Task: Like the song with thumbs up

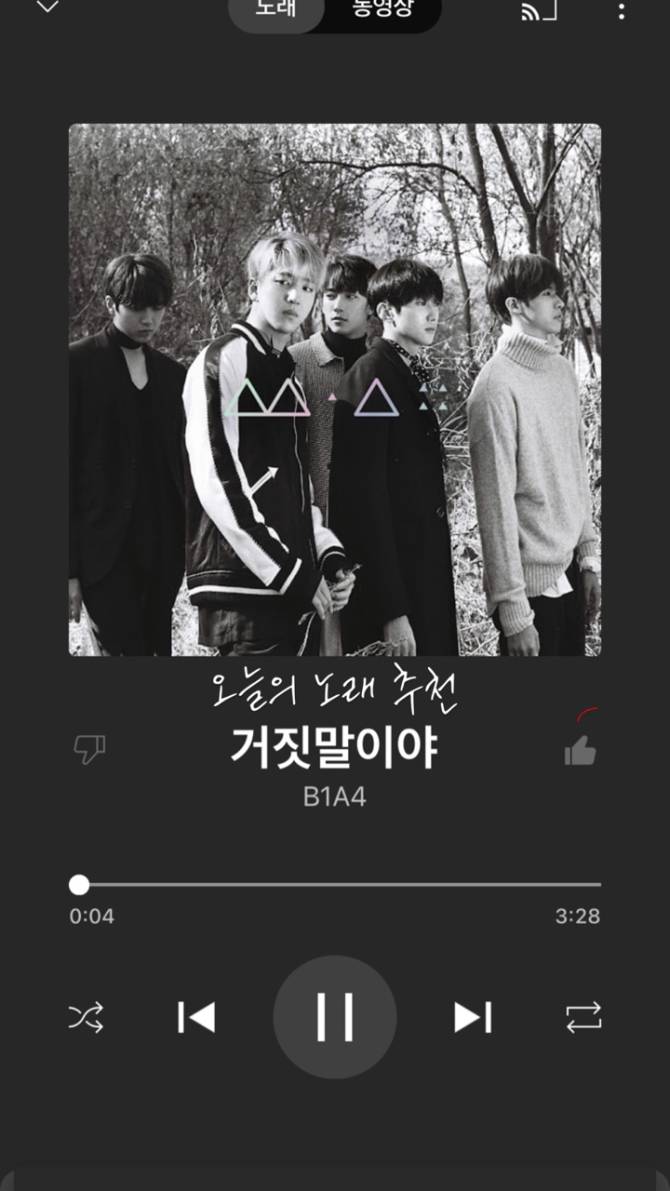Action: [x=580, y=751]
